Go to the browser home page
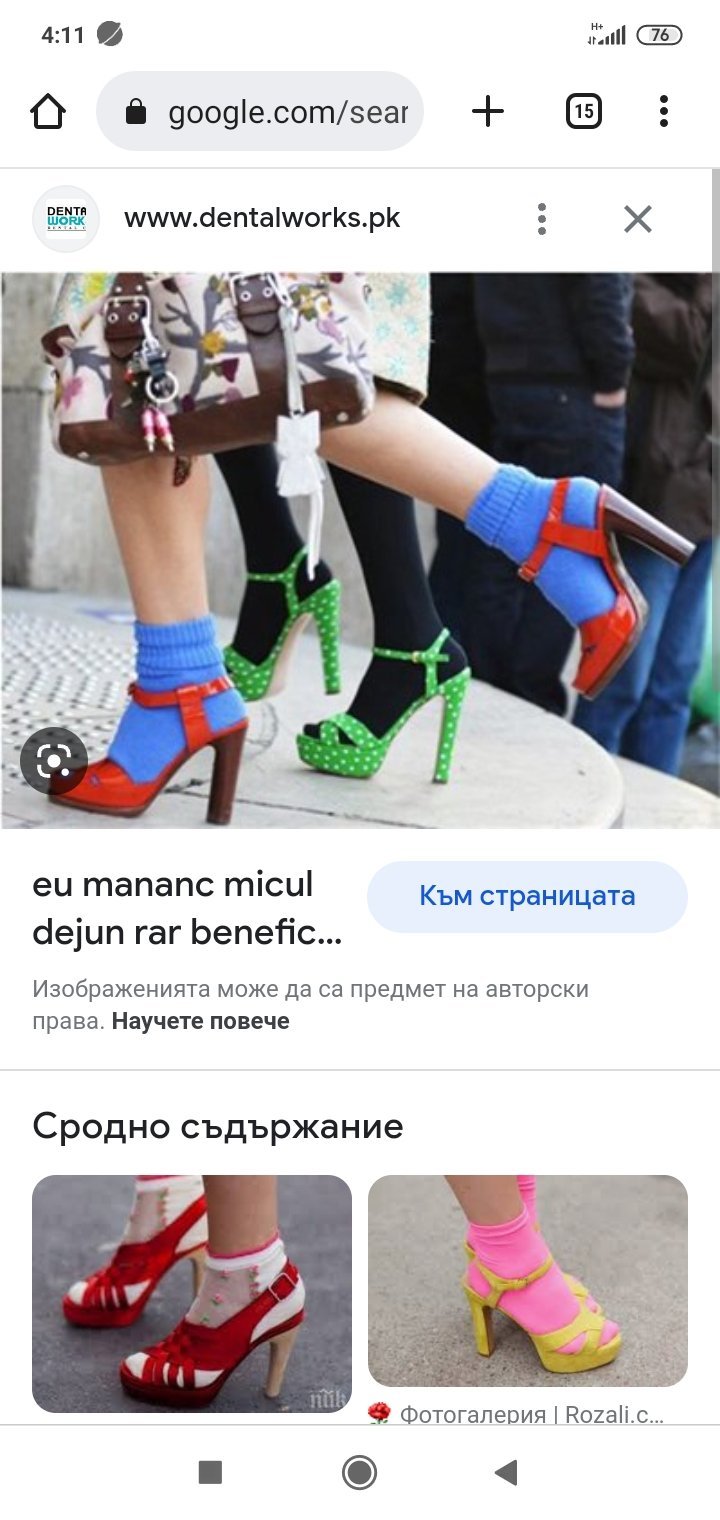Viewport: 720px width, 1520px height. click(48, 111)
